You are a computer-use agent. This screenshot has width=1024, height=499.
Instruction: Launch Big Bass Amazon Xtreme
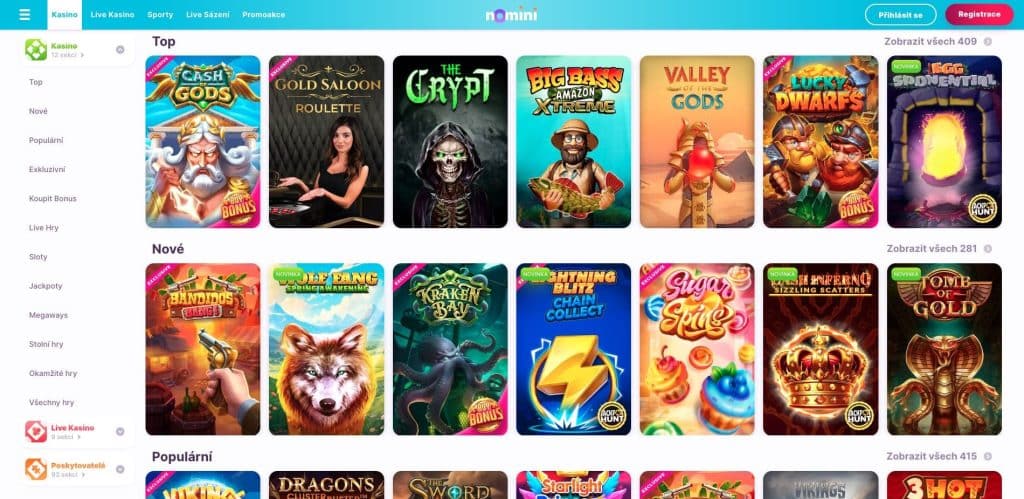coord(573,142)
